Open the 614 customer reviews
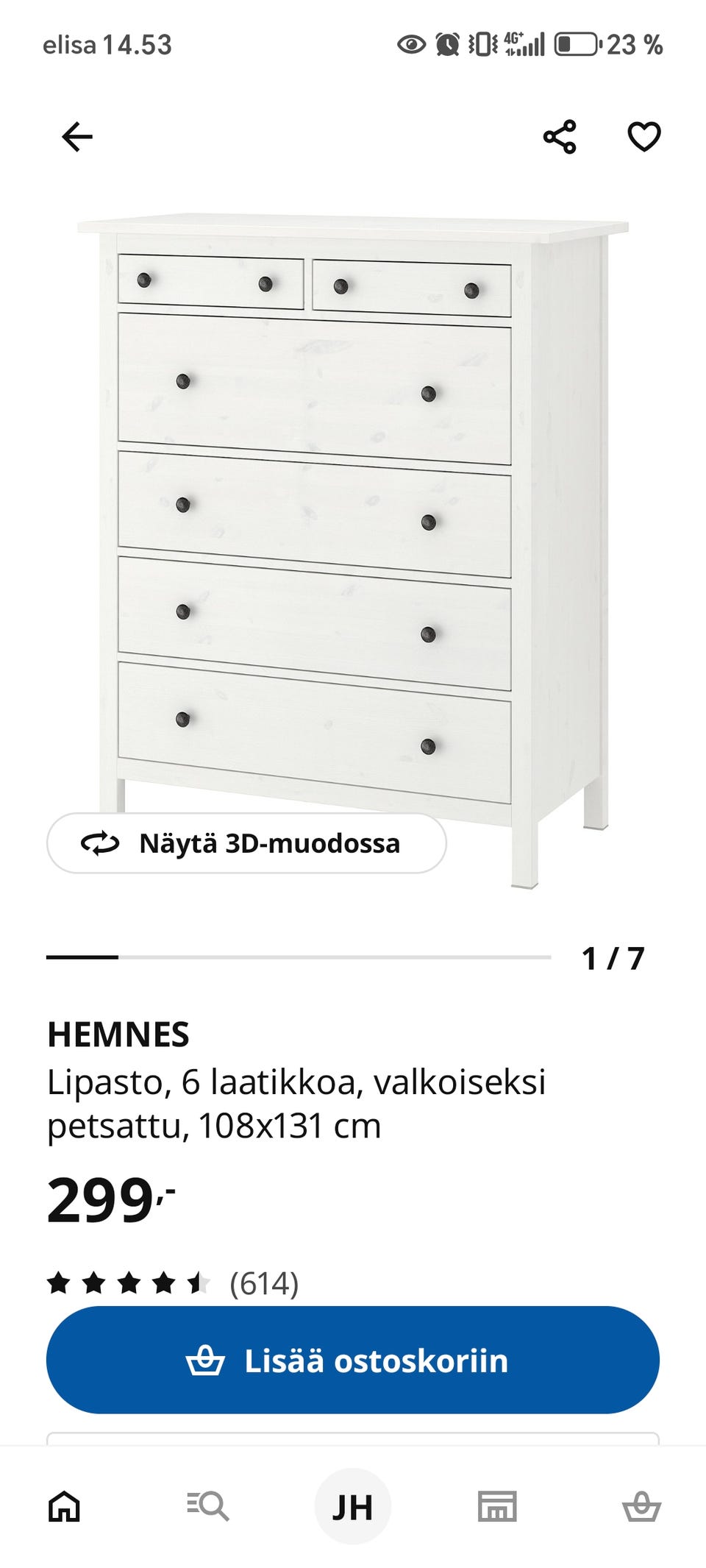 pyautogui.click(x=263, y=1284)
